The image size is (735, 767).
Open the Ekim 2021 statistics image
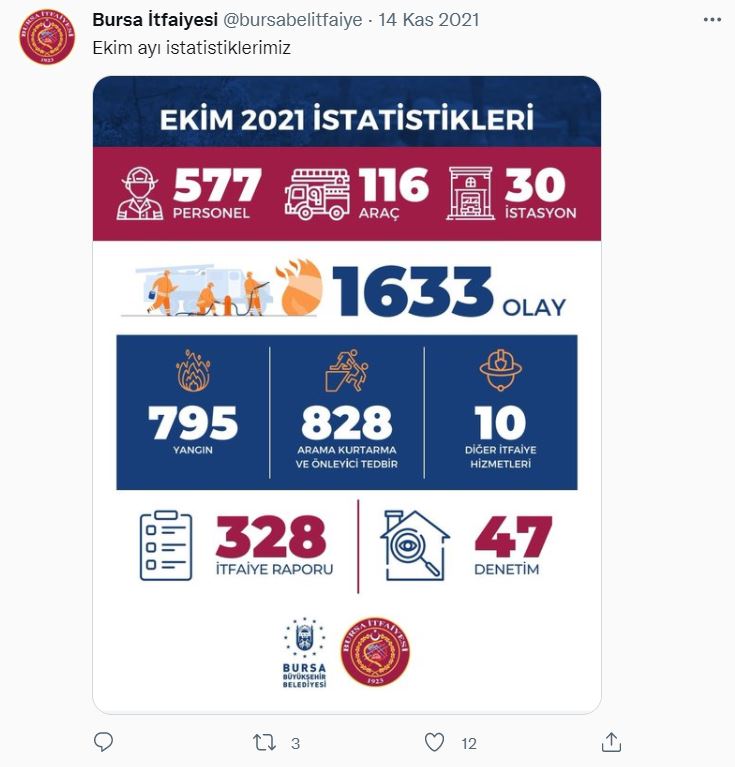tap(346, 394)
